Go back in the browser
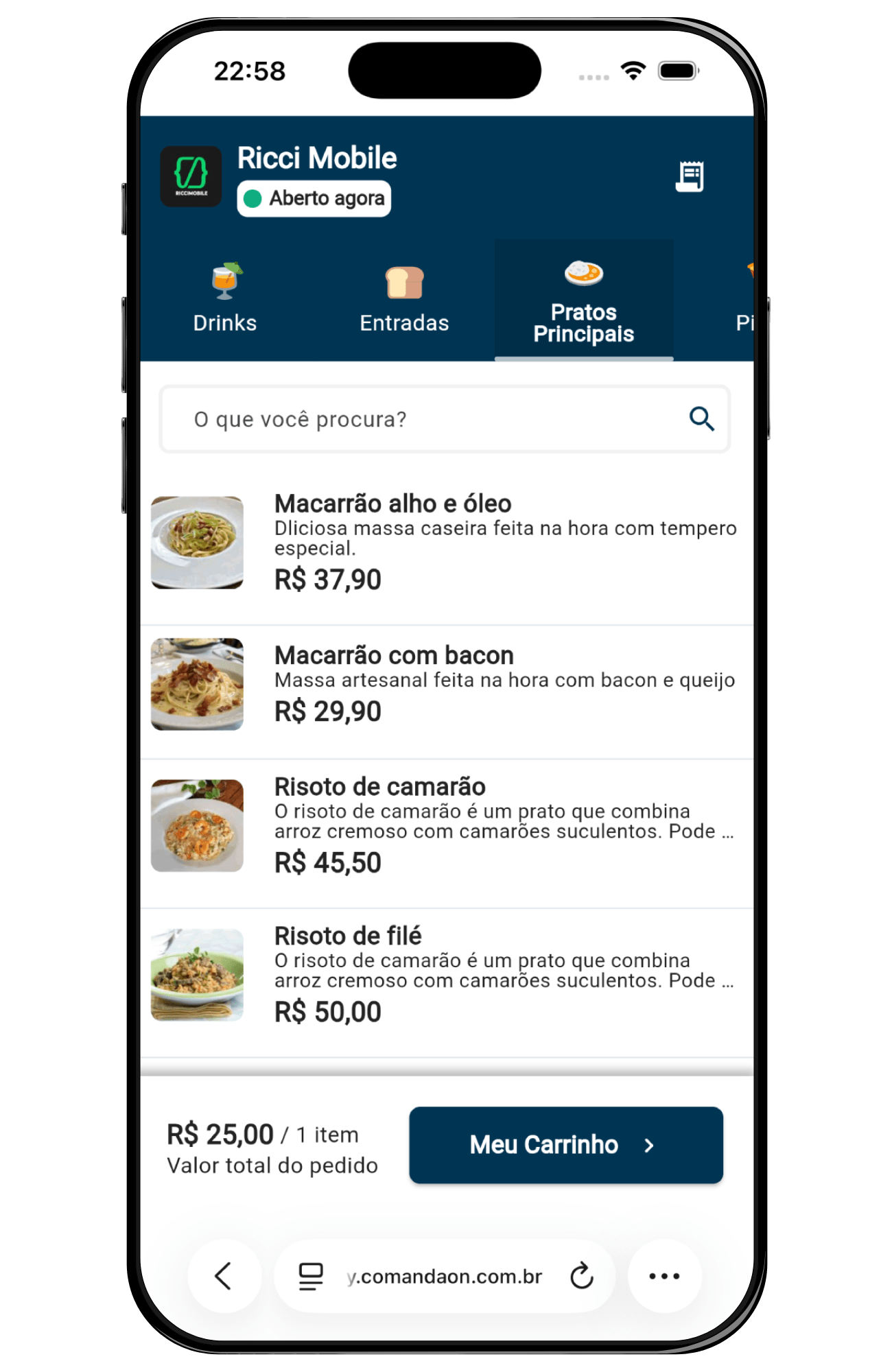This screenshot has height=1372, width=892. (x=224, y=1276)
